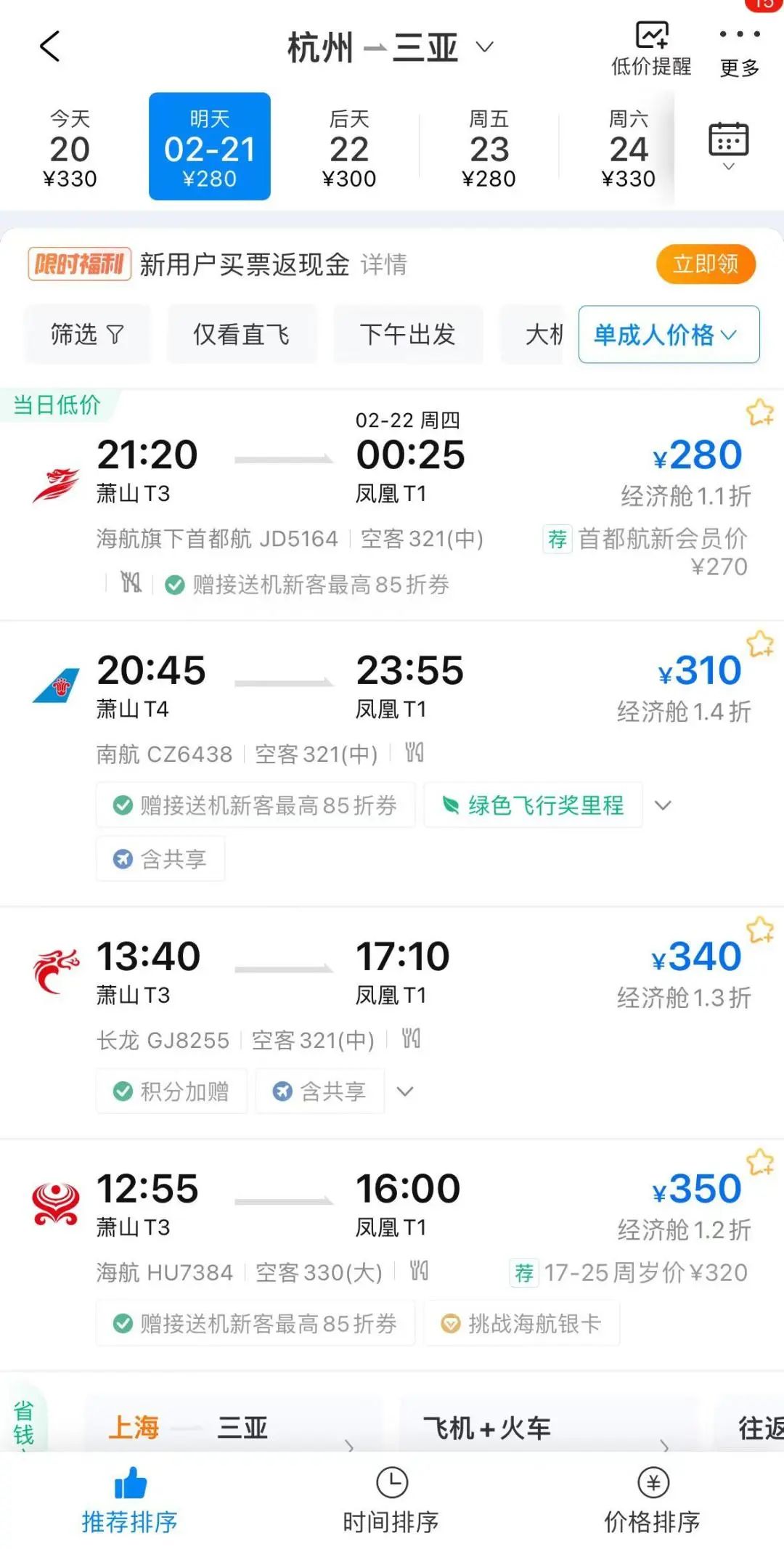The height and width of the screenshot is (1549, 784).
Task: Open the 杭州→三亚 route dropdown
Action: pyautogui.click(x=391, y=48)
